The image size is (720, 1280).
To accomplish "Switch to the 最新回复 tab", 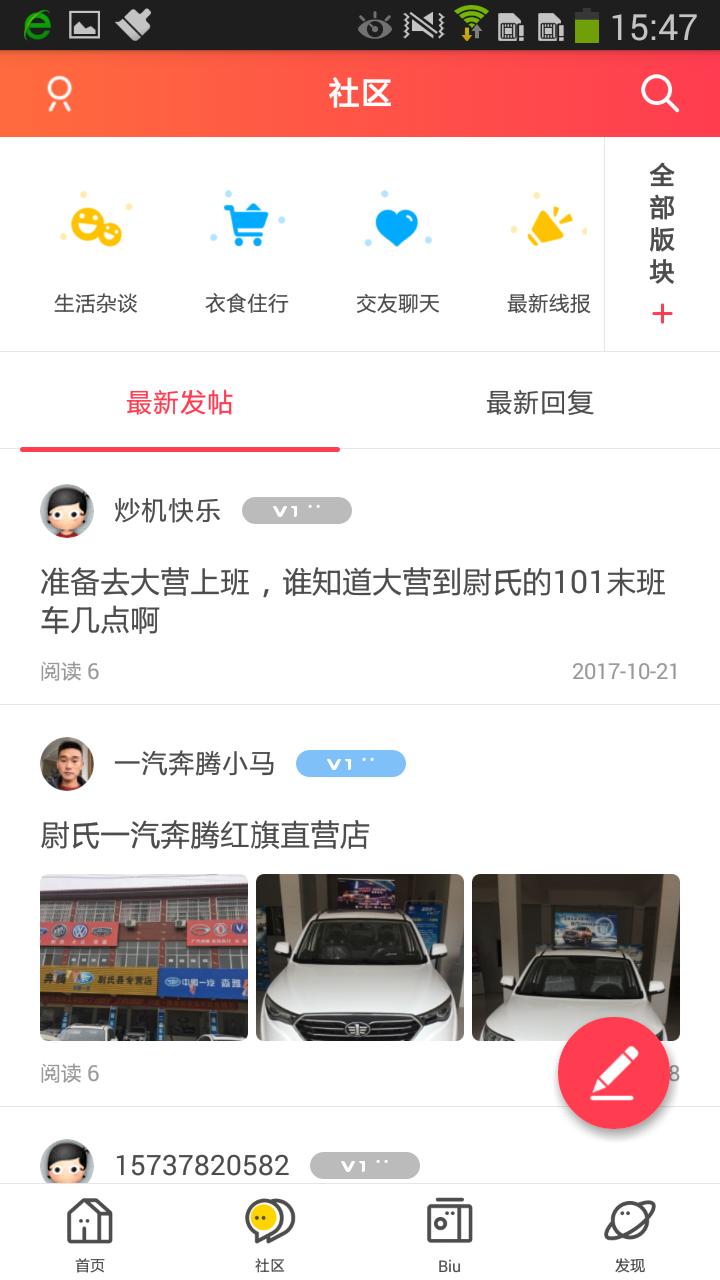I will [540, 403].
